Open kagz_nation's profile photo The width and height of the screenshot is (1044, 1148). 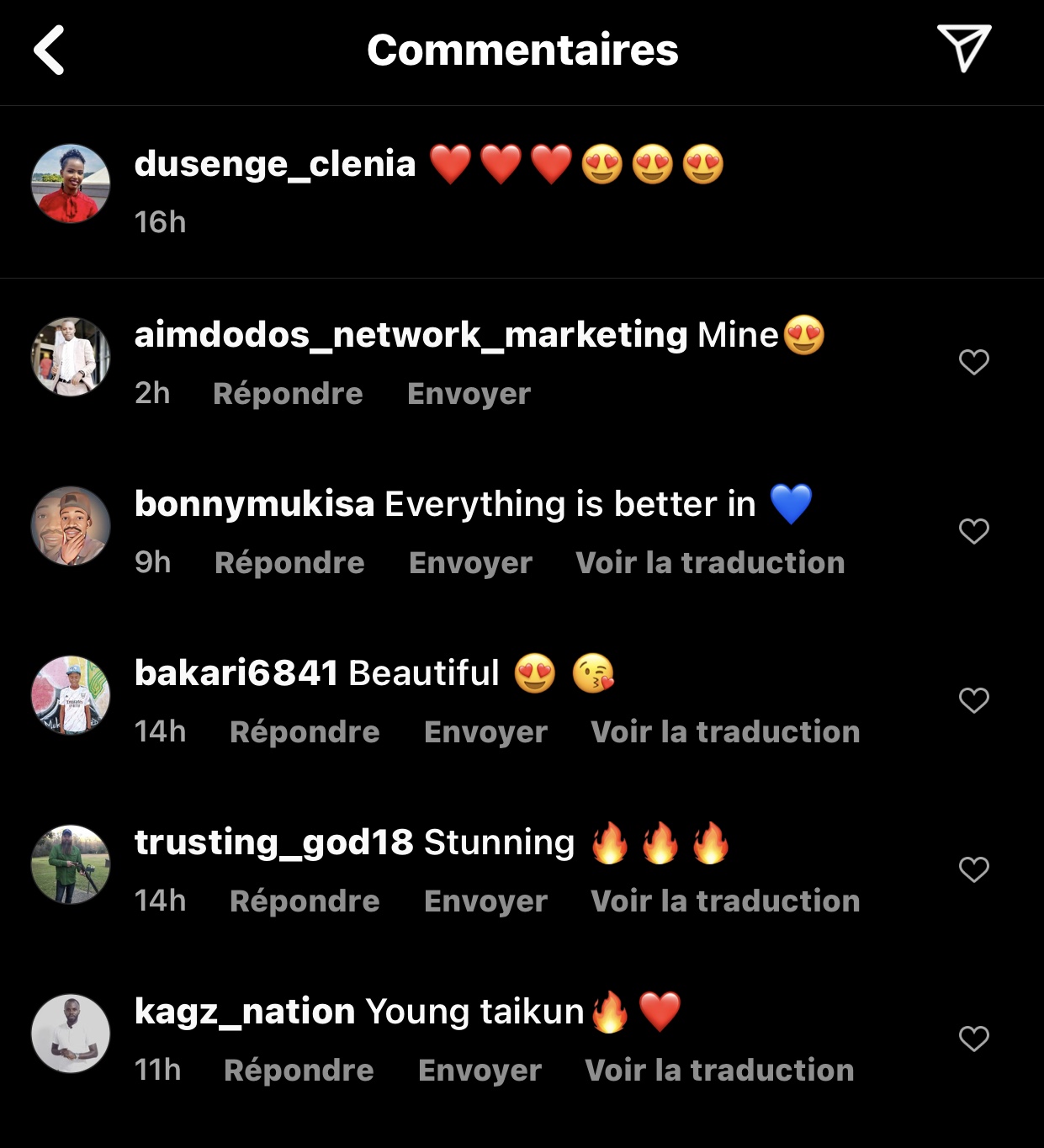point(71,1034)
